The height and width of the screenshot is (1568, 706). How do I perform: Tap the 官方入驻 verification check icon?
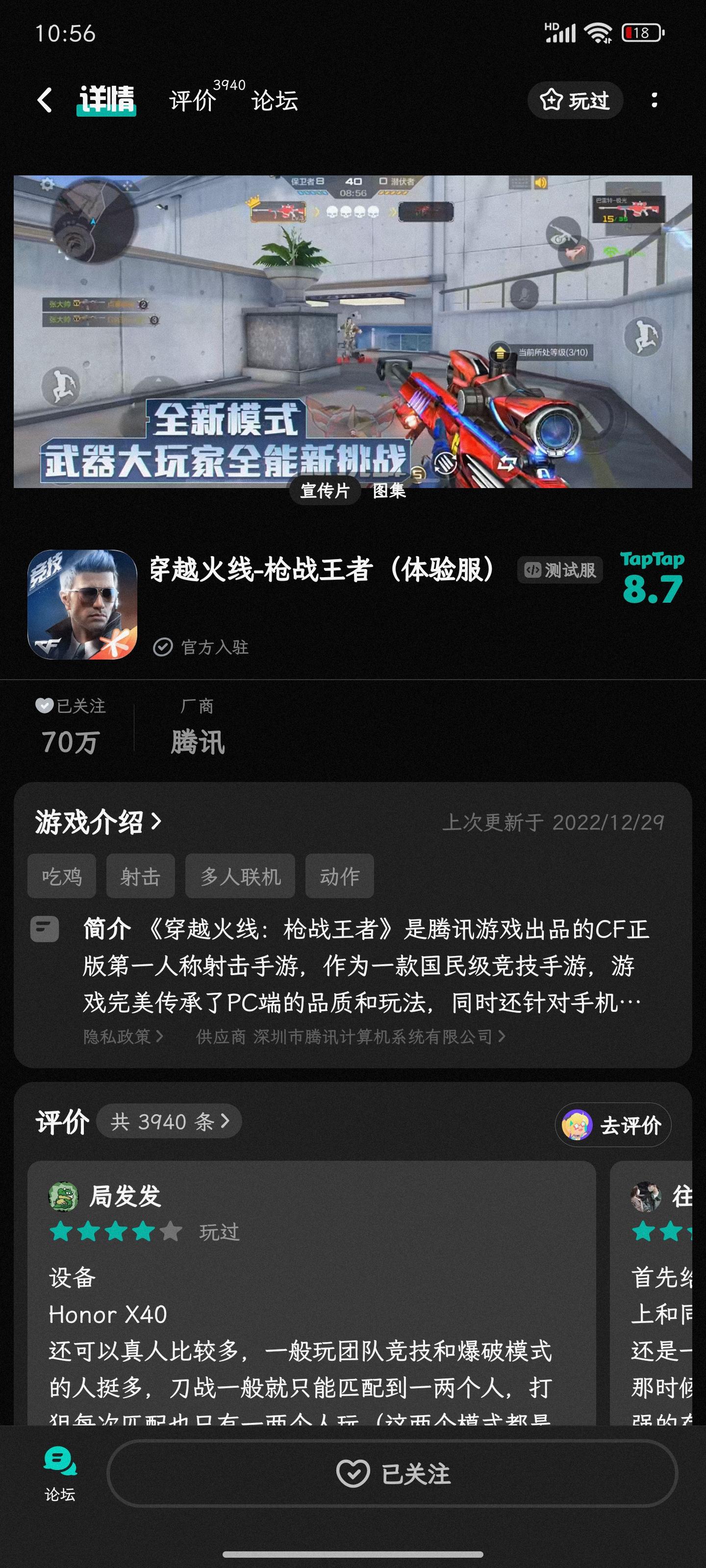(163, 647)
